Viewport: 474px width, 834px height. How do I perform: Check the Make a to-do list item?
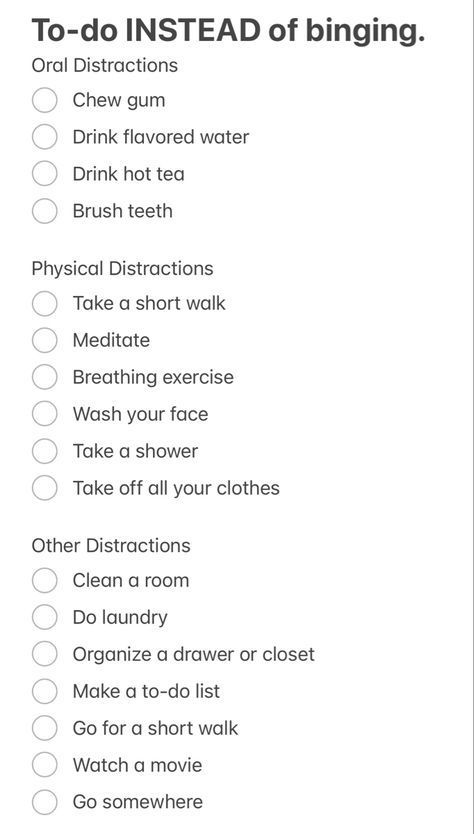pos(44,691)
